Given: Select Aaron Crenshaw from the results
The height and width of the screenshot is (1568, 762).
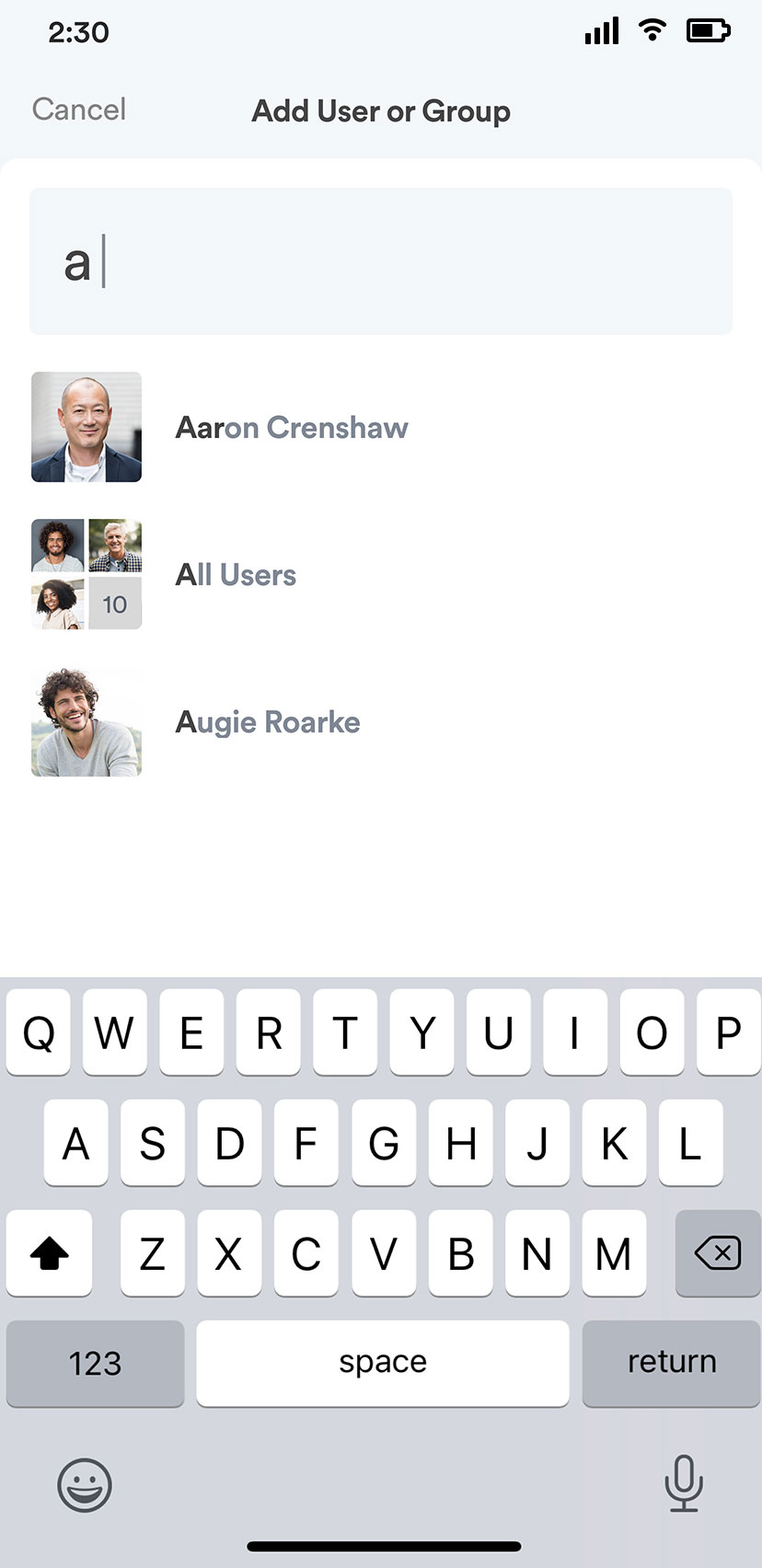Looking at the screenshot, I should (x=381, y=427).
